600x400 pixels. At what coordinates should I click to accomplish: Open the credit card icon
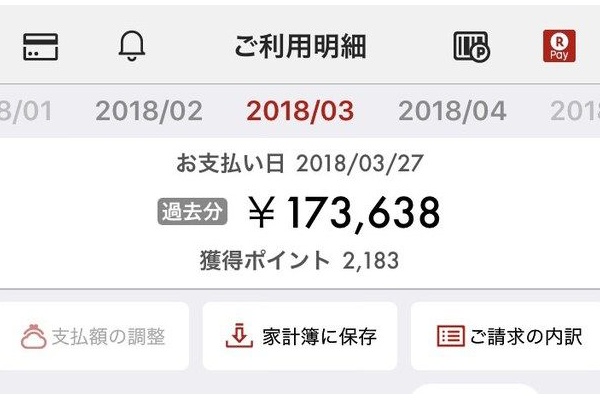pos(41,46)
